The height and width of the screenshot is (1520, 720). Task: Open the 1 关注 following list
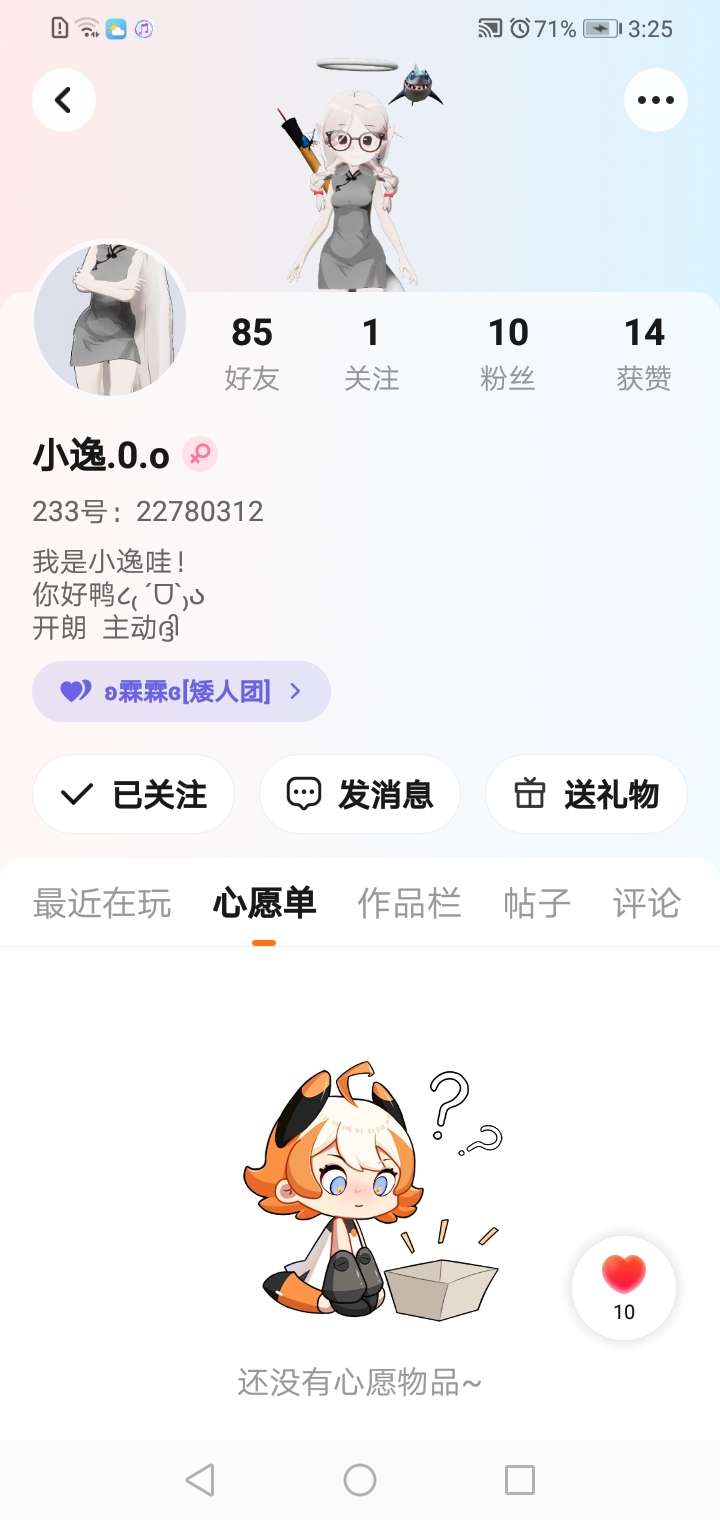[x=371, y=352]
